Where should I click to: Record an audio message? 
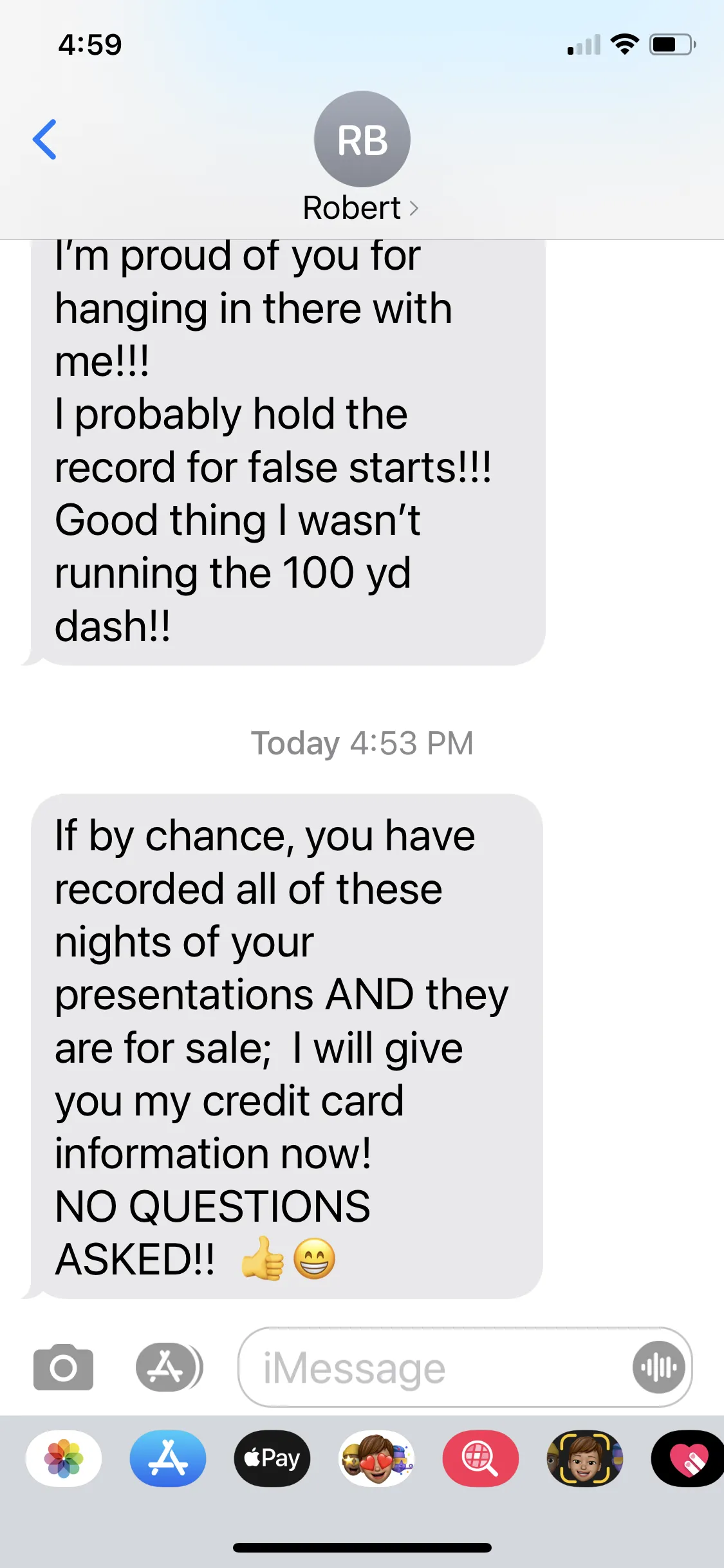click(x=658, y=1367)
